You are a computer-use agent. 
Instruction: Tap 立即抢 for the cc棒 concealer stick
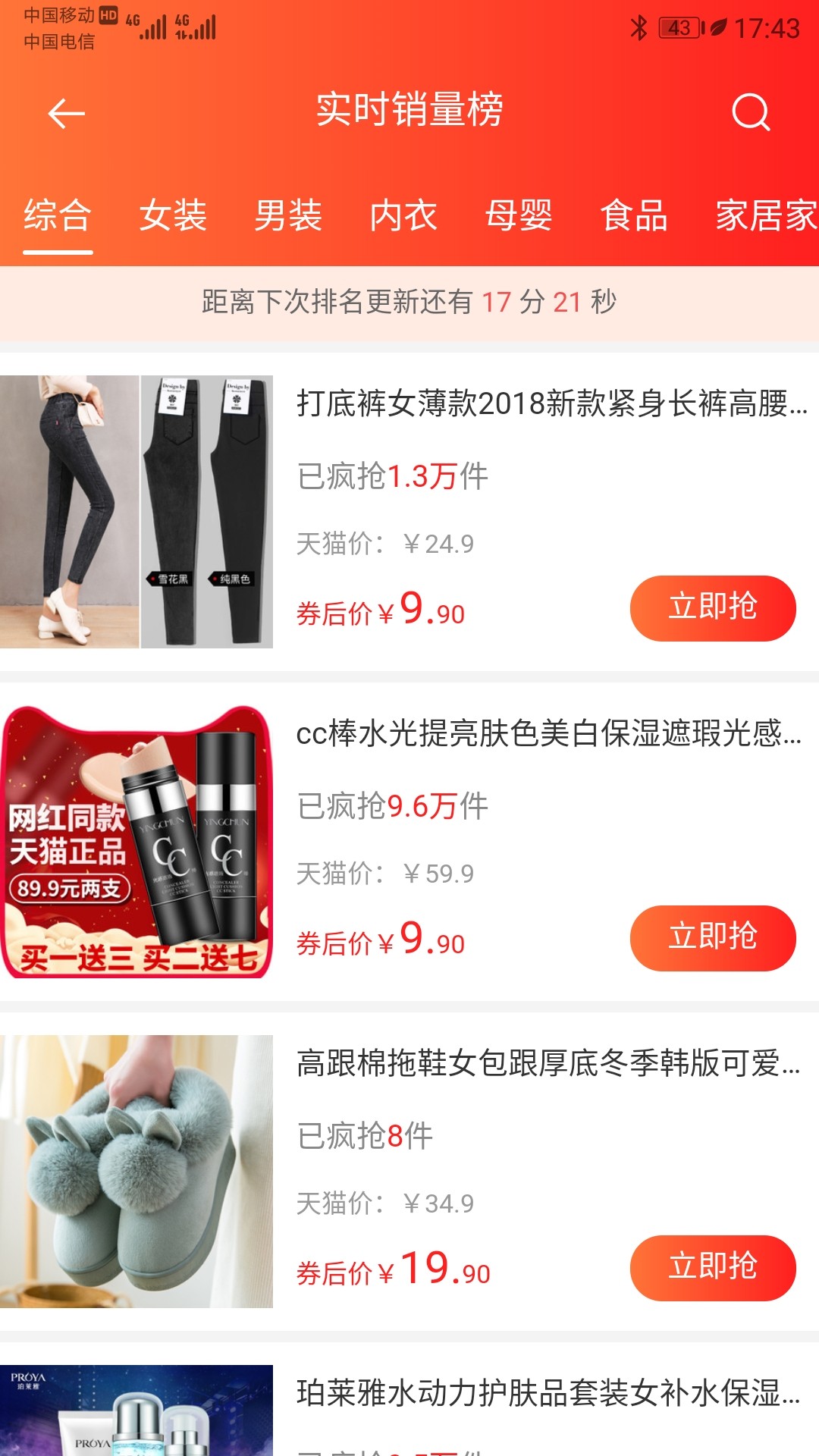tap(712, 937)
